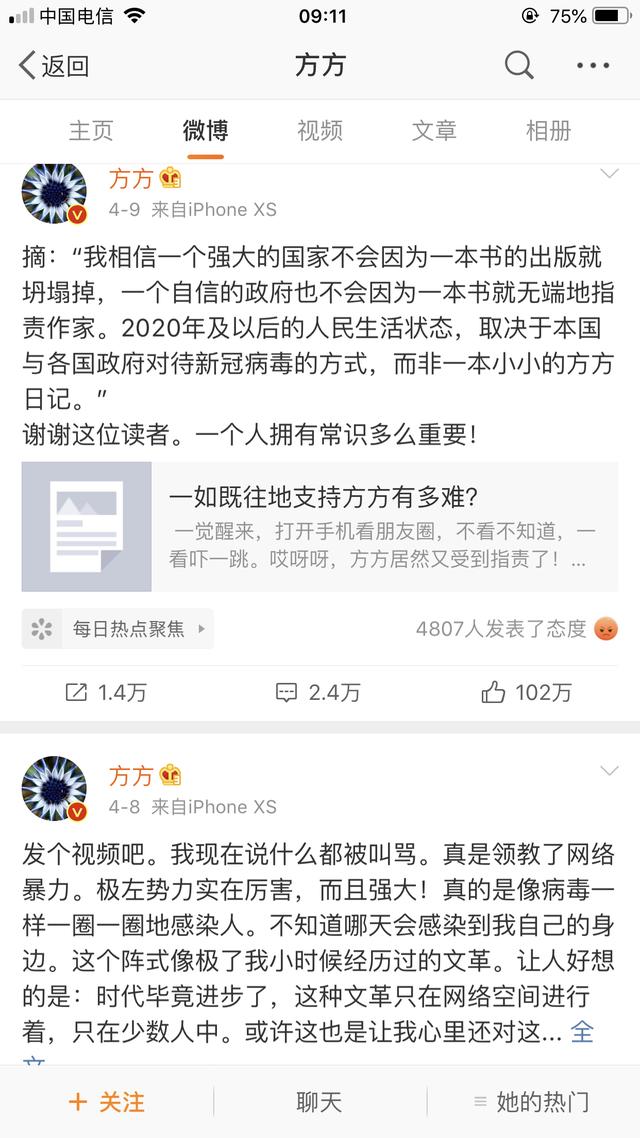The width and height of the screenshot is (640, 1138).
Task: Open the three-dot overflow menu
Action: pyautogui.click(x=593, y=65)
